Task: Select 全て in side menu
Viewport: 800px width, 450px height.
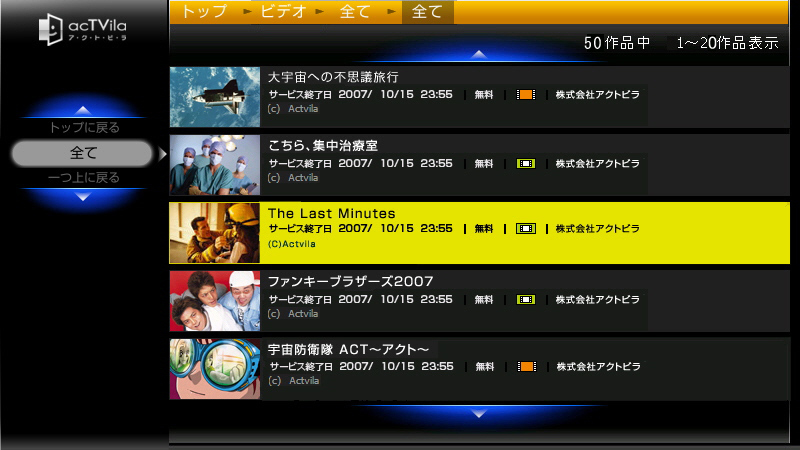Action: [x=84, y=153]
